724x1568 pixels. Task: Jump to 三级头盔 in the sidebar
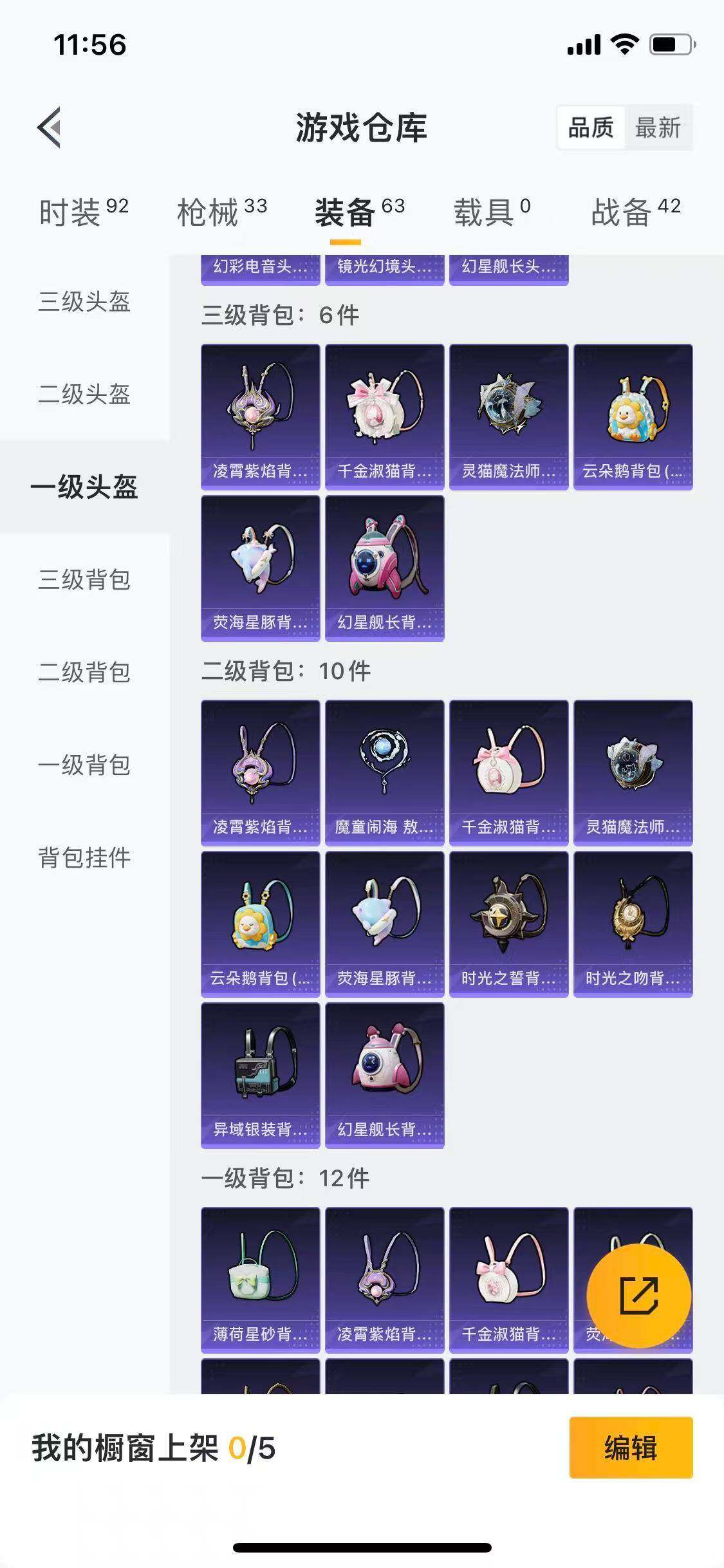click(x=84, y=301)
